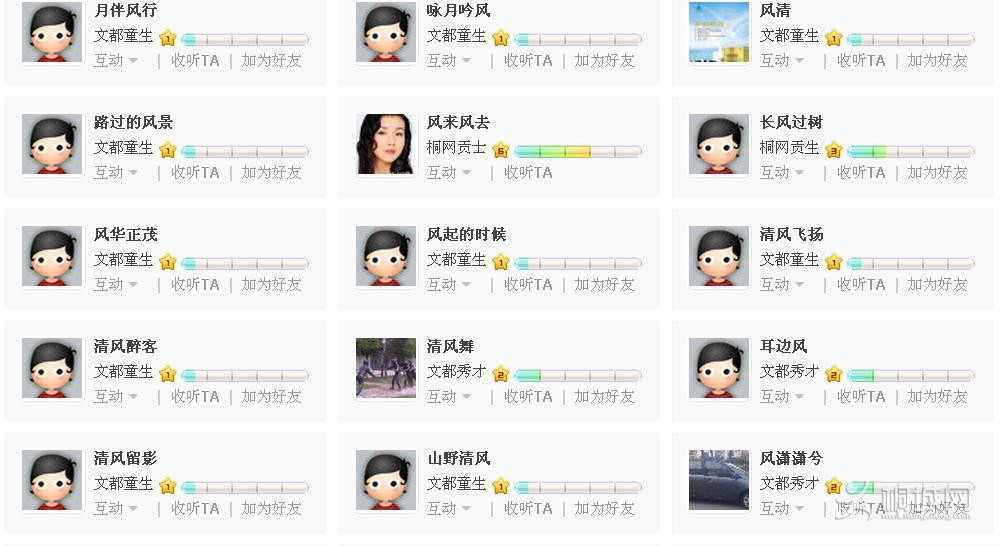Tap 收听TA for 耳边风

tap(861, 396)
